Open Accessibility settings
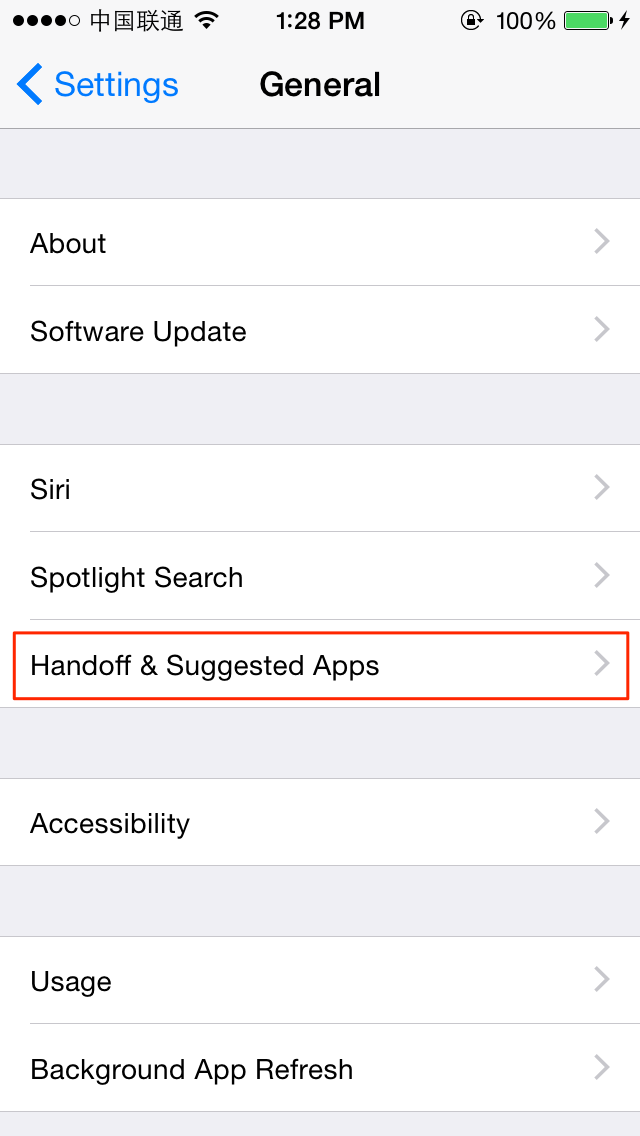Screen dimensions: 640x1136 320,822
